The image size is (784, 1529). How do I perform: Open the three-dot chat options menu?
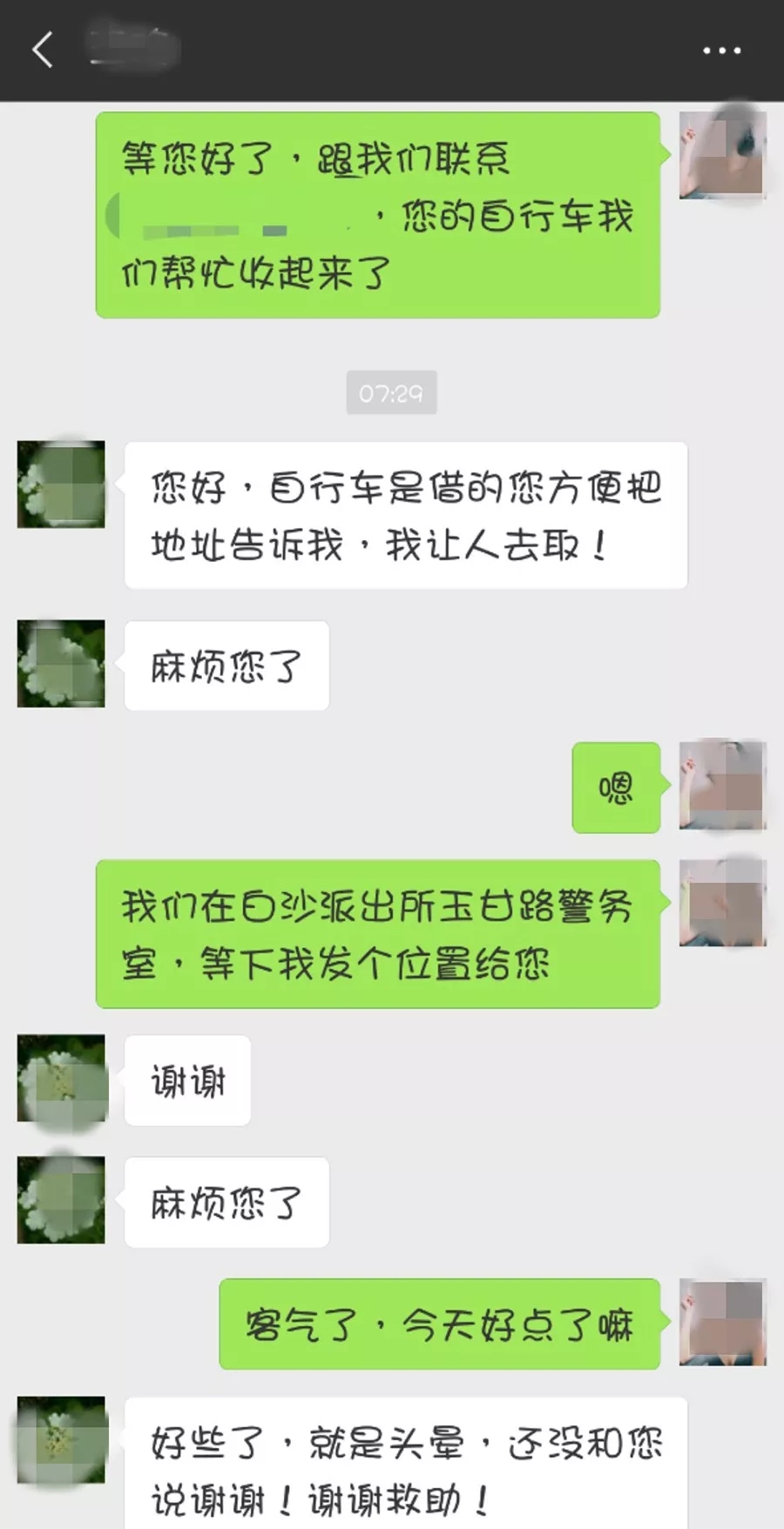click(721, 51)
